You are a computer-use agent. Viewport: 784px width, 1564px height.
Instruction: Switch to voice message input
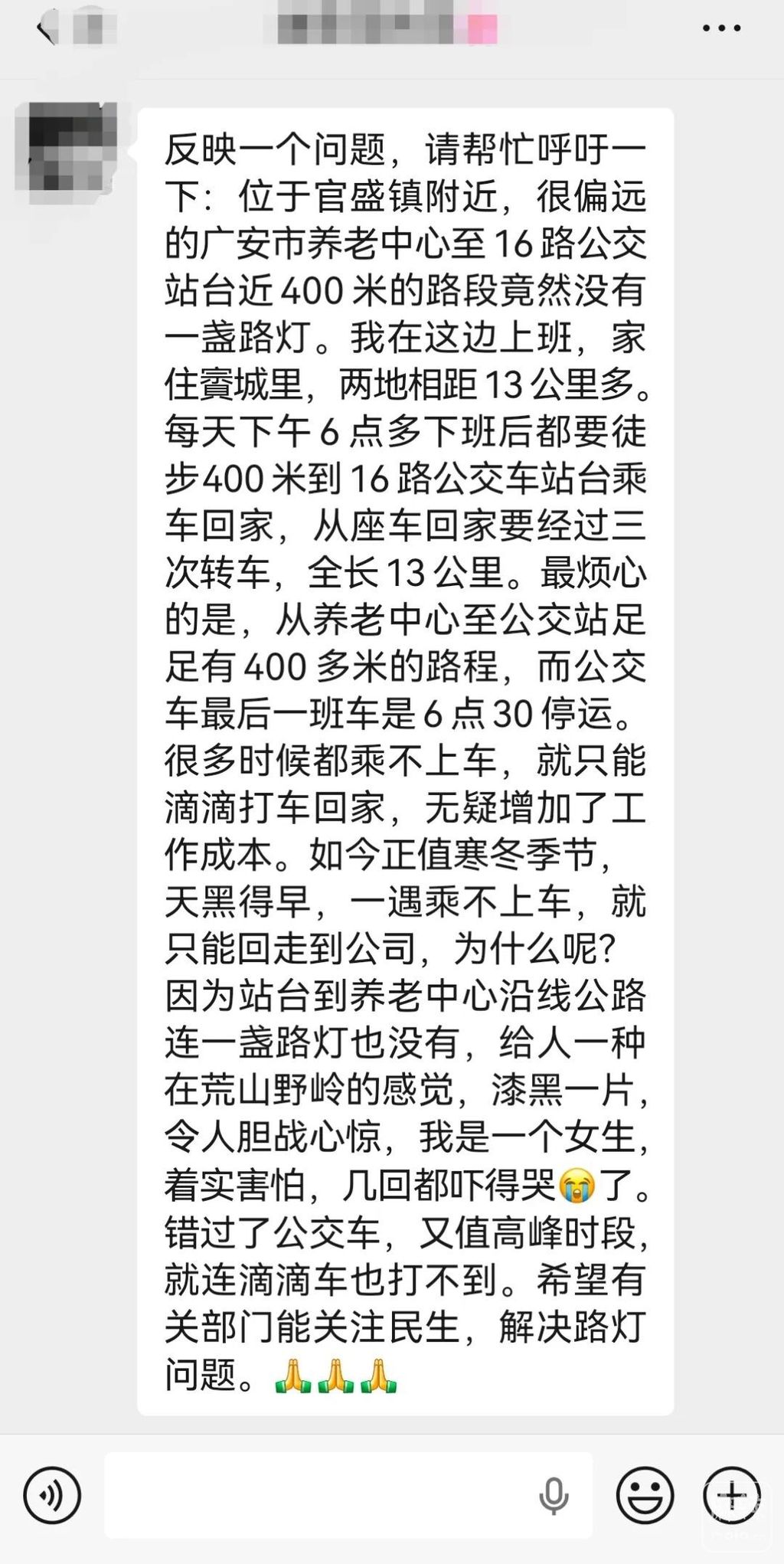click(x=52, y=1495)
